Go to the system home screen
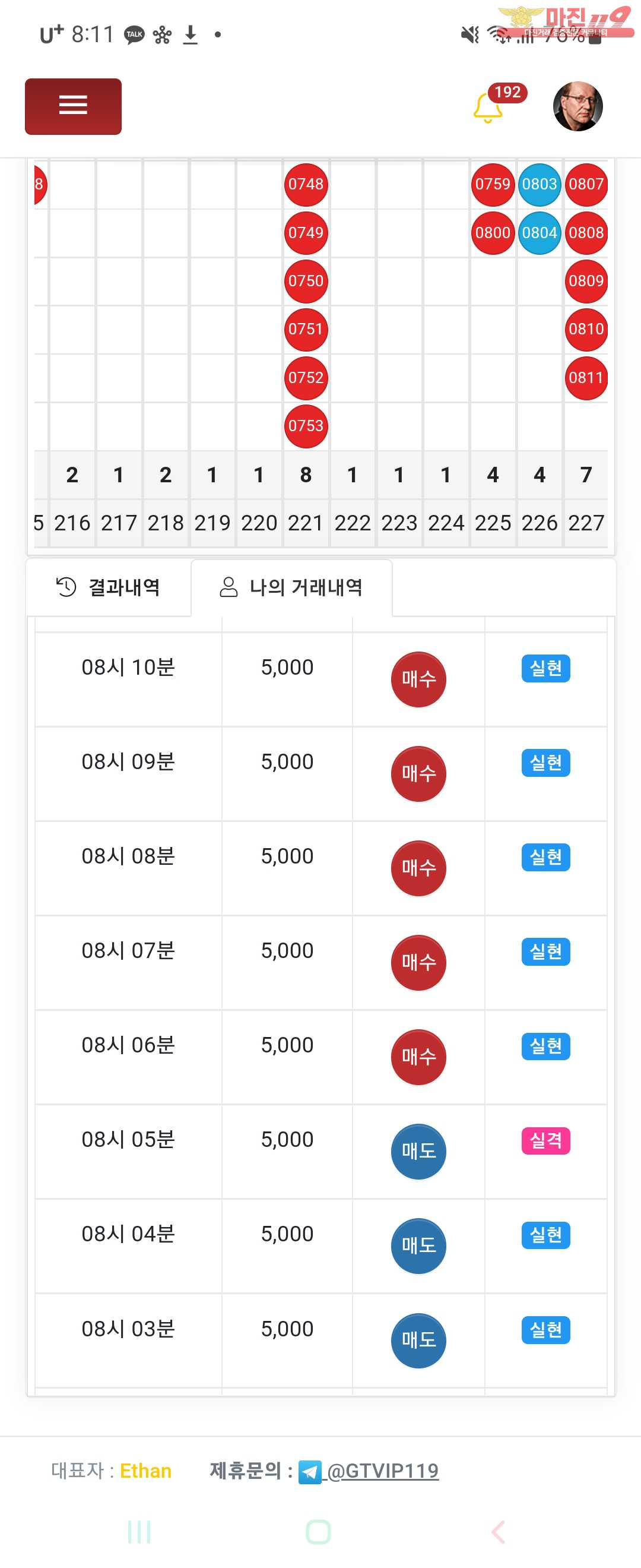Viewport: 641px width, 1568px height. click(x=318, y=1532)
